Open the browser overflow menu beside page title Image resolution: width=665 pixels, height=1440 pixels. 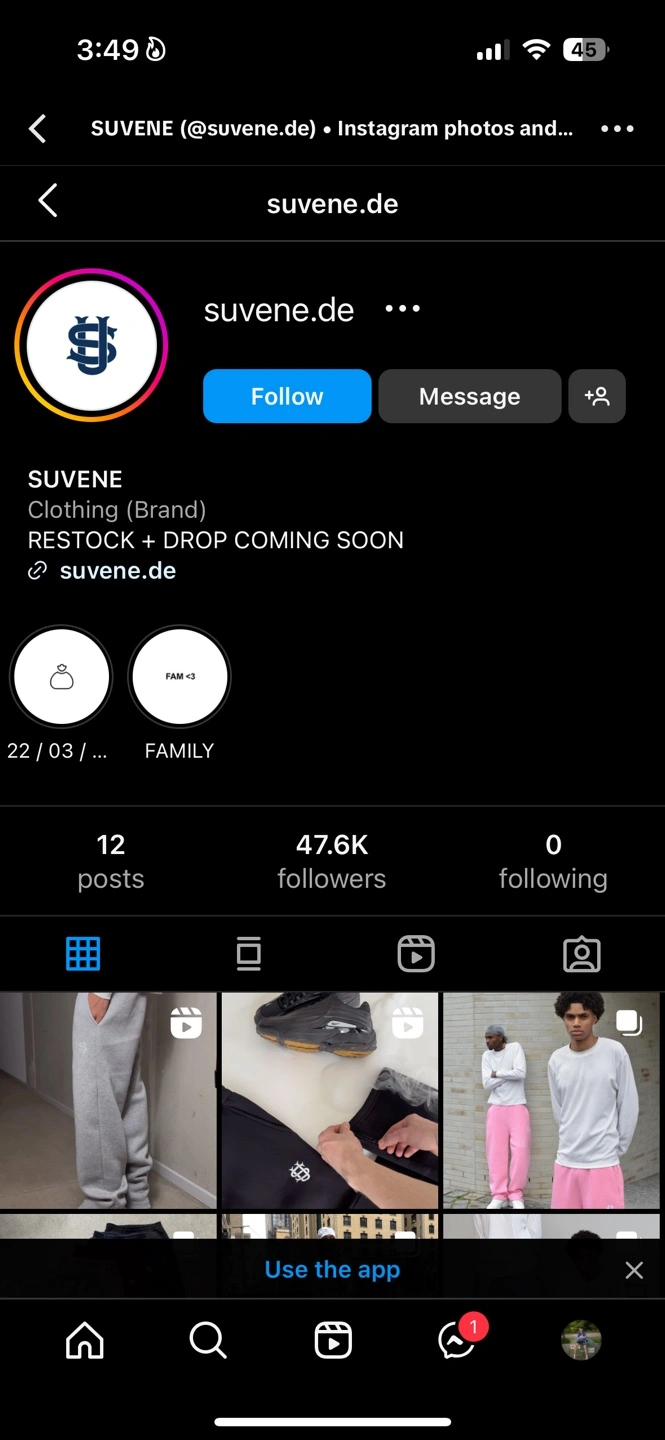[617, 128]
